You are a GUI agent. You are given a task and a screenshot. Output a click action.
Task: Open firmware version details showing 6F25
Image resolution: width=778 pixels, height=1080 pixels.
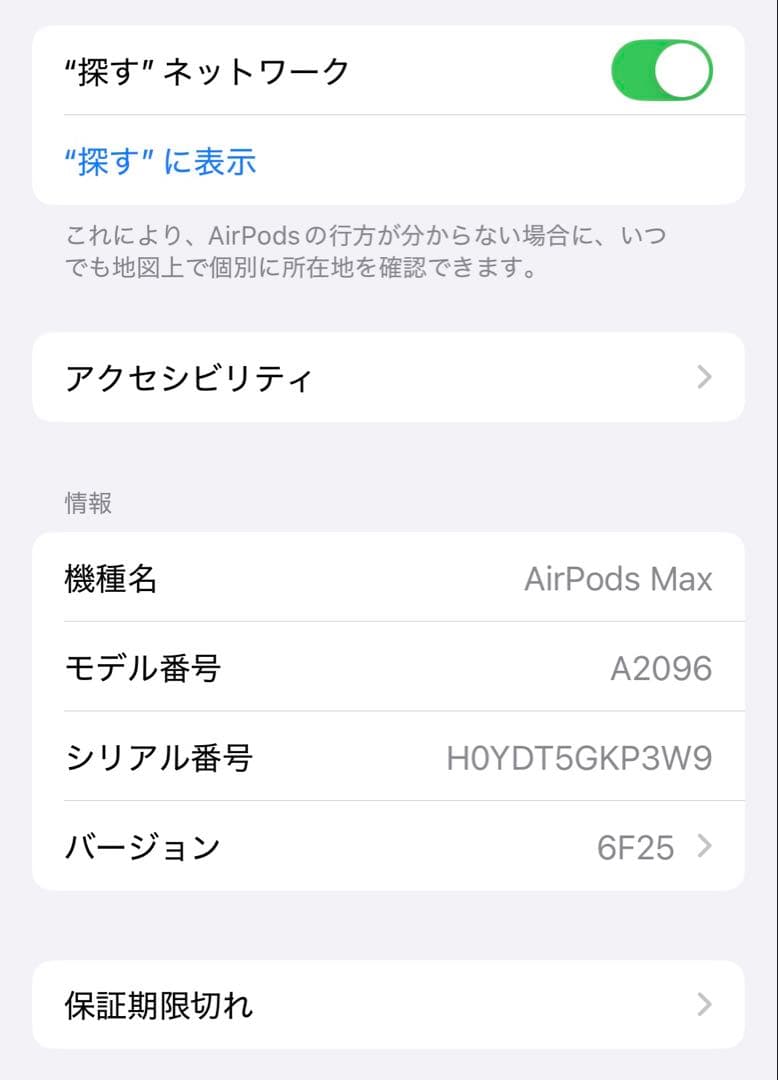388,848
